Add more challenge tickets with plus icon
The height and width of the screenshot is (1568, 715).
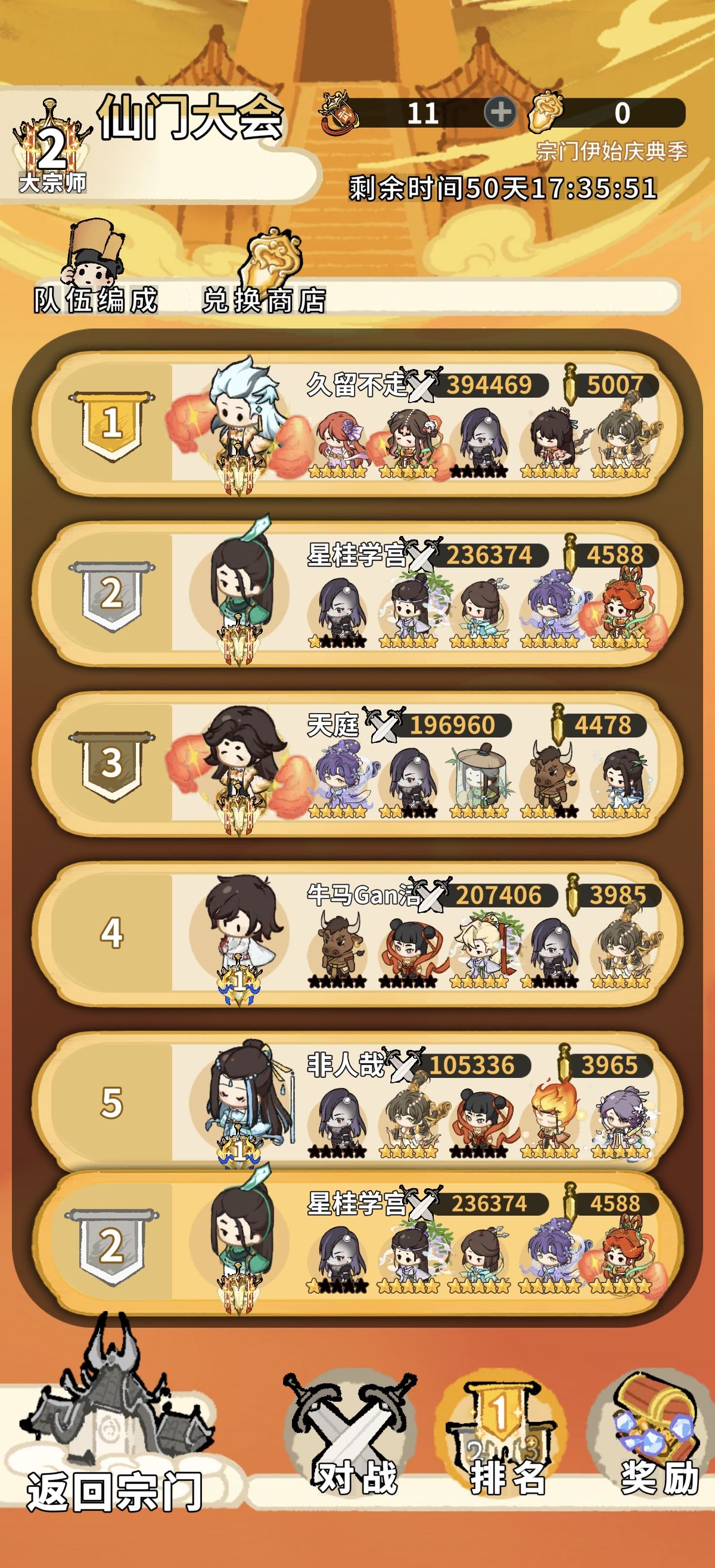[500, 113]
